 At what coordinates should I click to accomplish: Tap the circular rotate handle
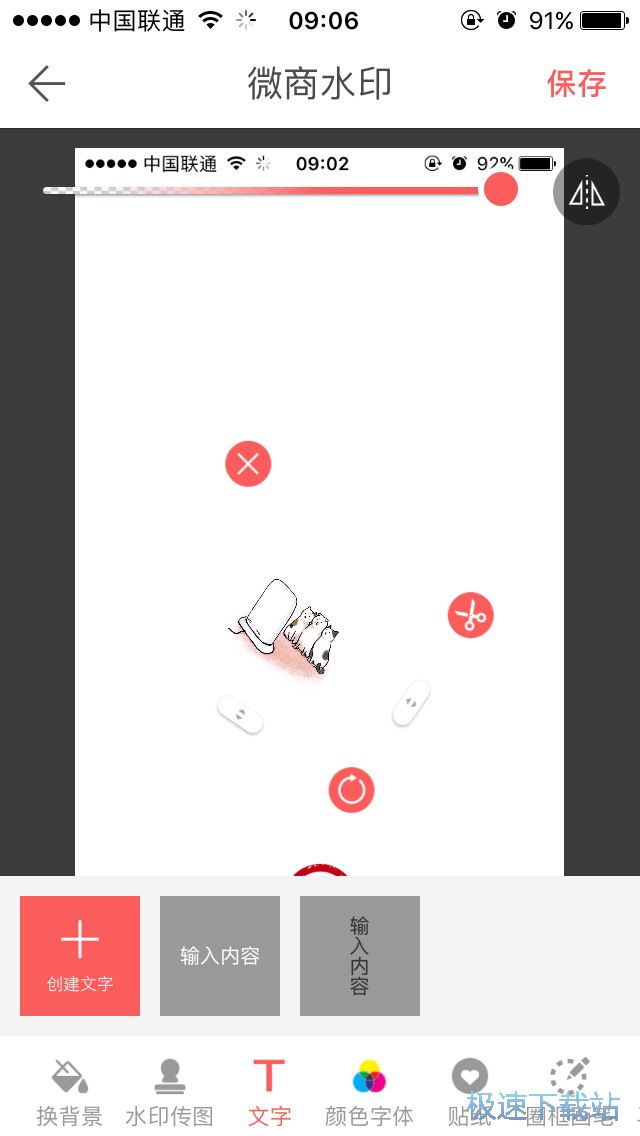(351, 790)
